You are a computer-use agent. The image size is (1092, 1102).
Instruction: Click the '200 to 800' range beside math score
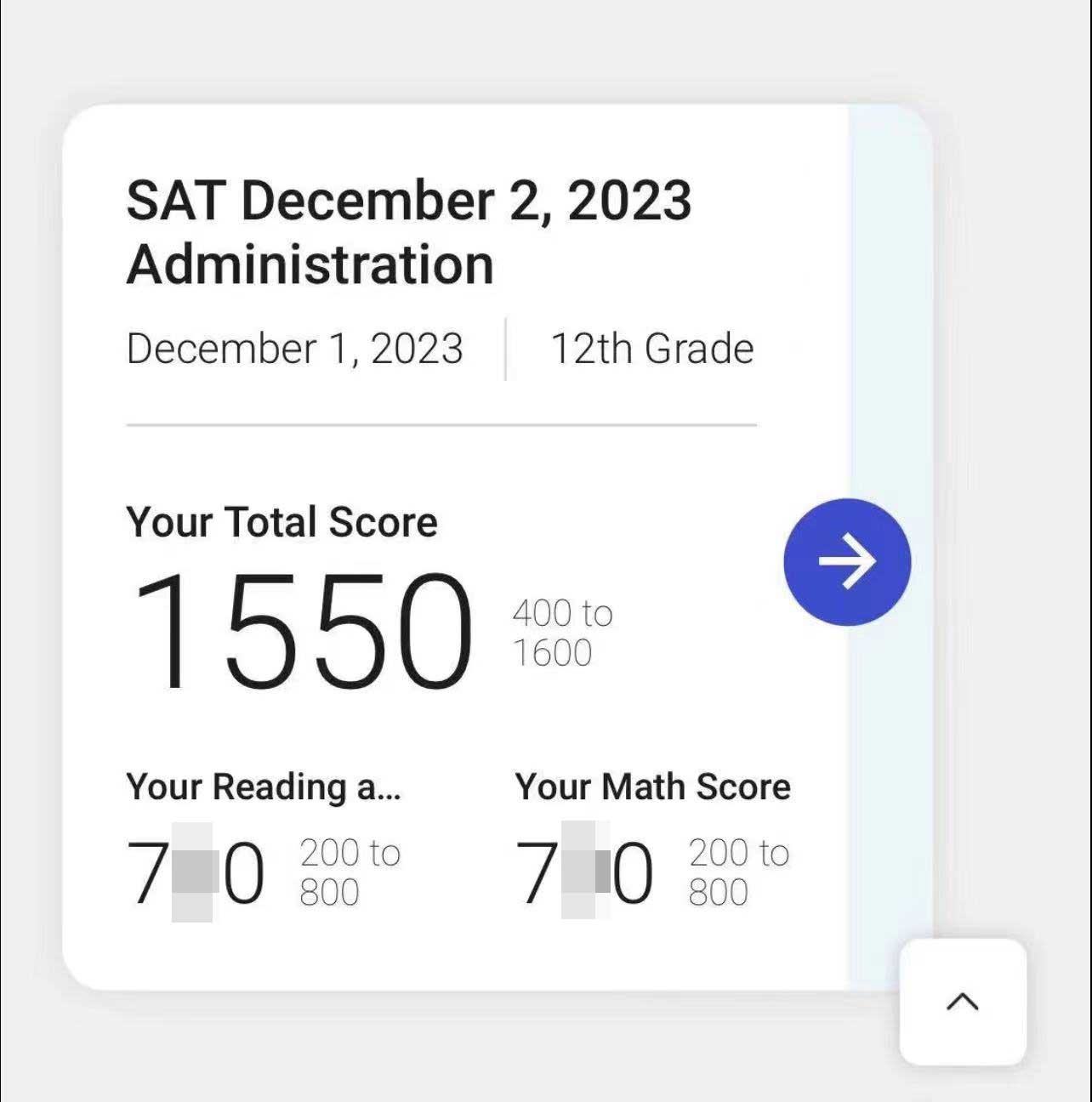pyautogui.click(x=737, y=872)
